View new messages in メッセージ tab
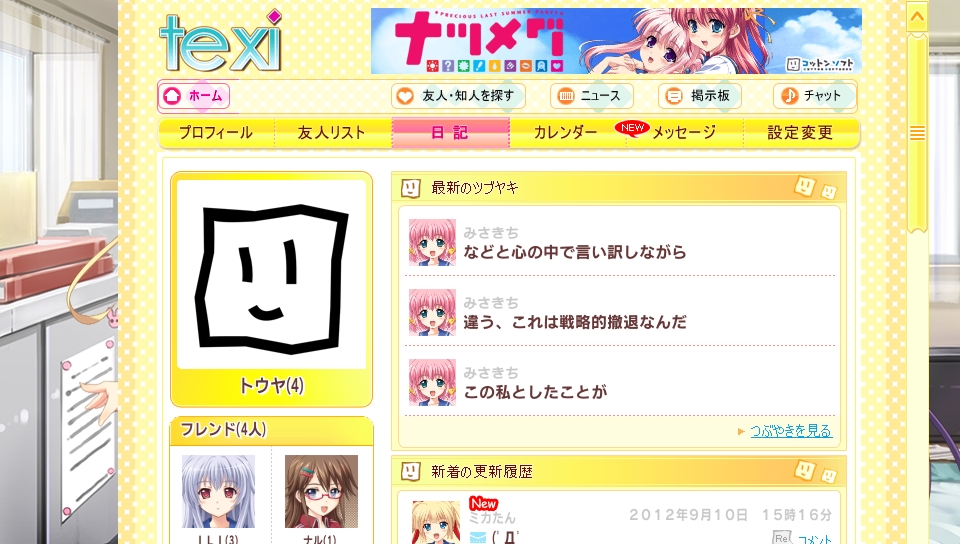This screenshot has height=544, width=960. (x=683, y=133)
